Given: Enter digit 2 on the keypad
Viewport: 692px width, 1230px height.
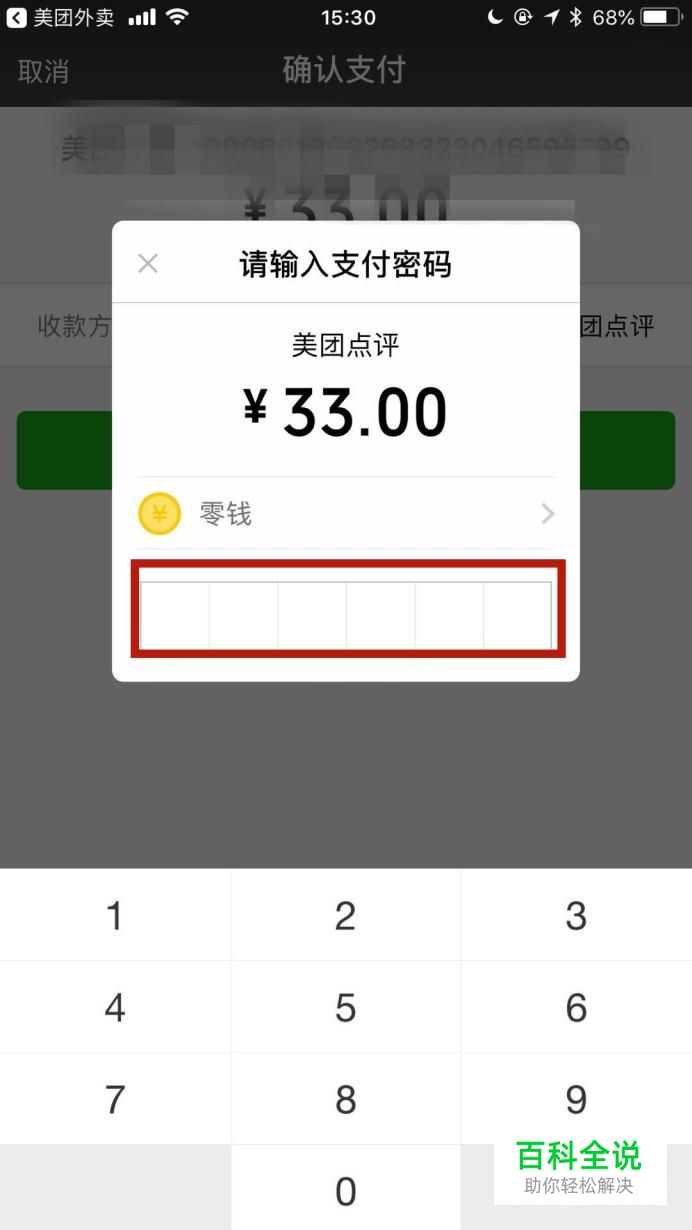Looking at the screenshot, I should point(345,915).
